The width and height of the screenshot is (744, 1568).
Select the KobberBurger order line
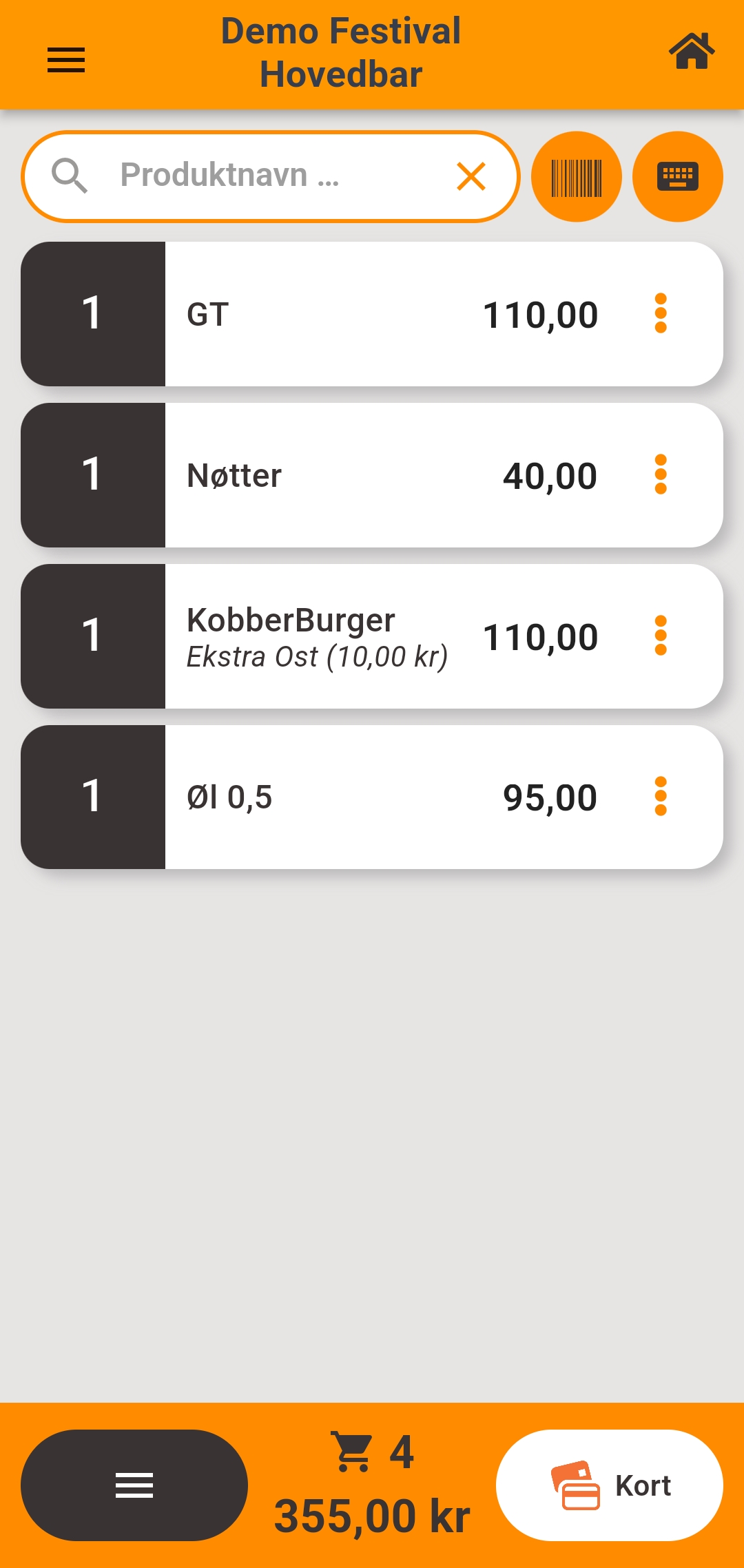click(331, 636)
